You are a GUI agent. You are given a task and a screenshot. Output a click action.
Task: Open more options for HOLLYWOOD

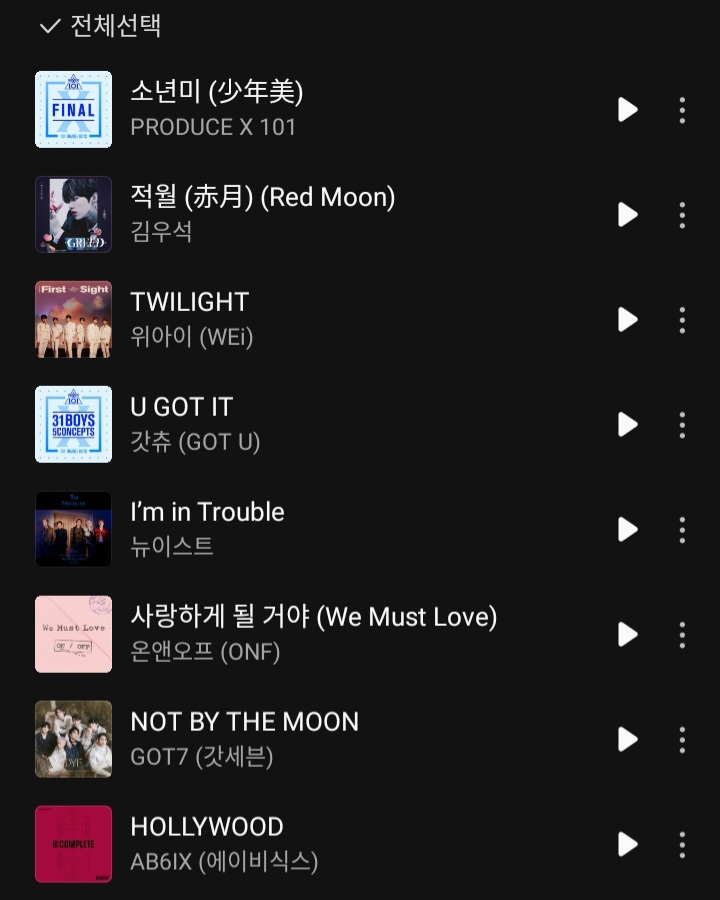[682, 844]
